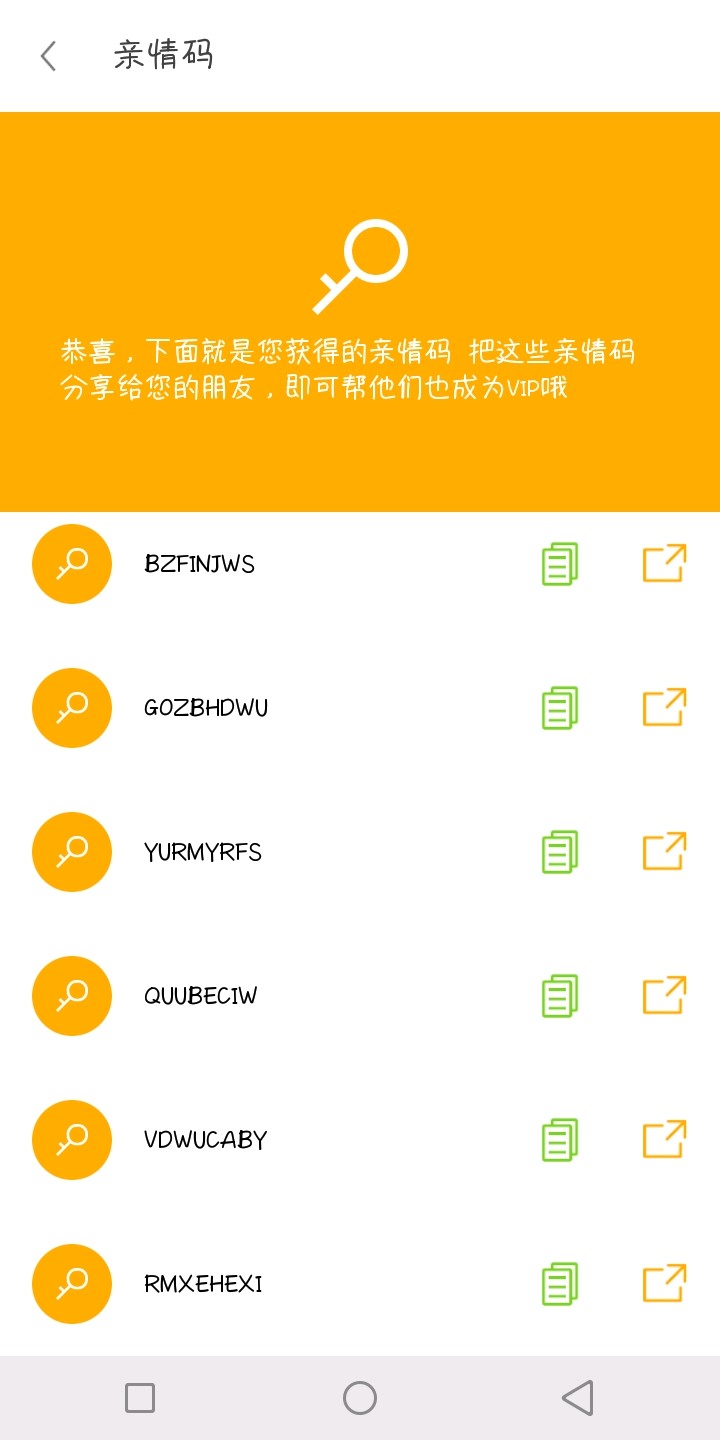Open recent apps from navigation bar
The image size is (720, 1440).
(x=140, y=1398)
